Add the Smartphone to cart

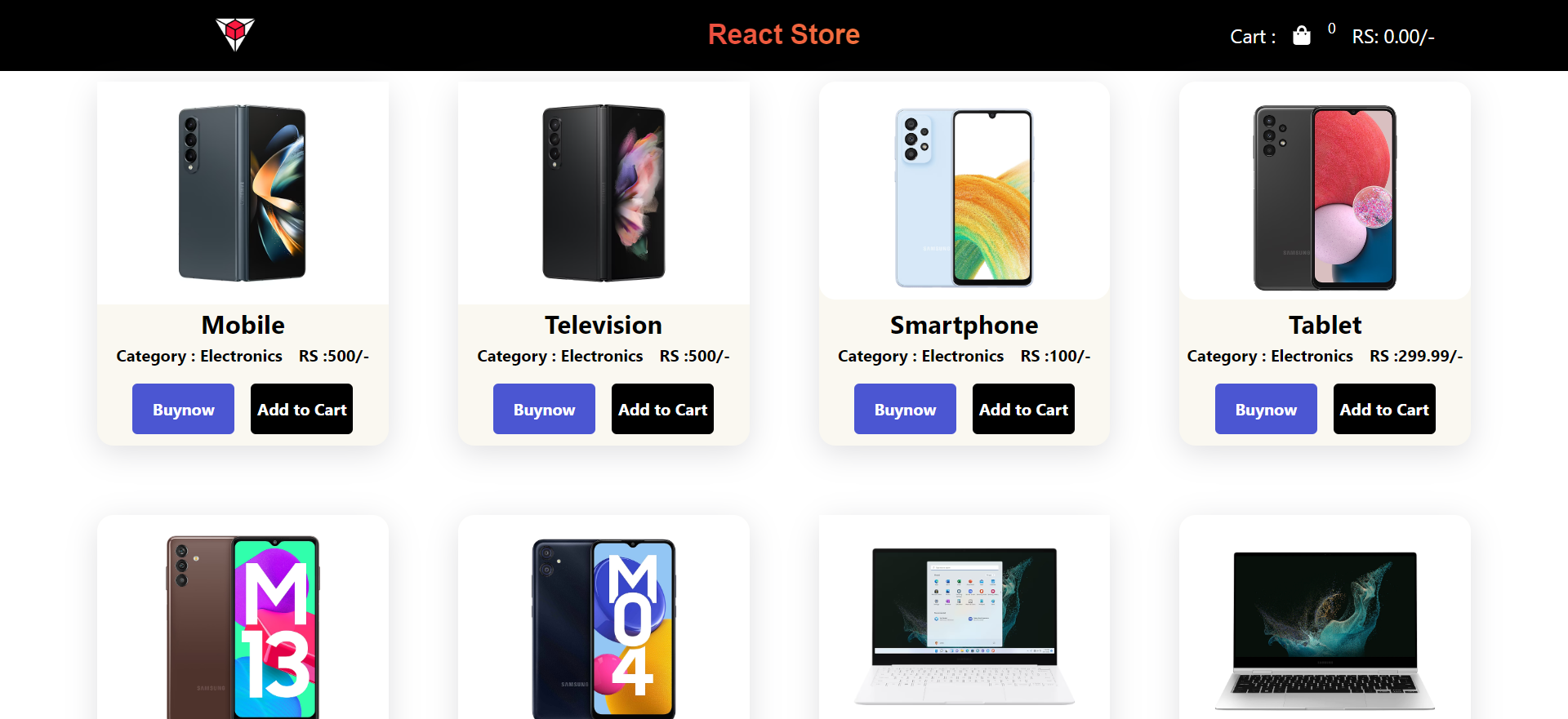point(1023,409)
